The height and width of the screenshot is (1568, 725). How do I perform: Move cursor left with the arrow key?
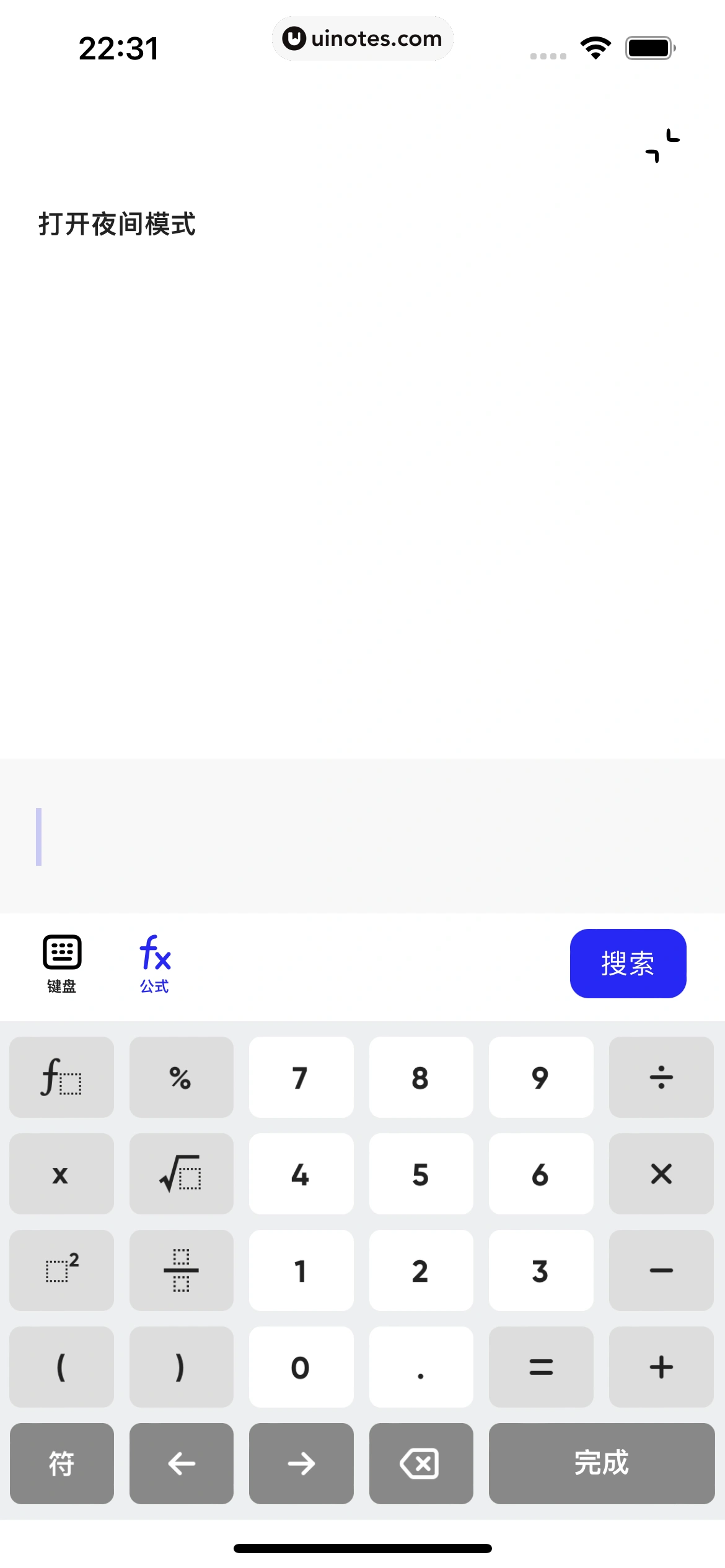182,1463
